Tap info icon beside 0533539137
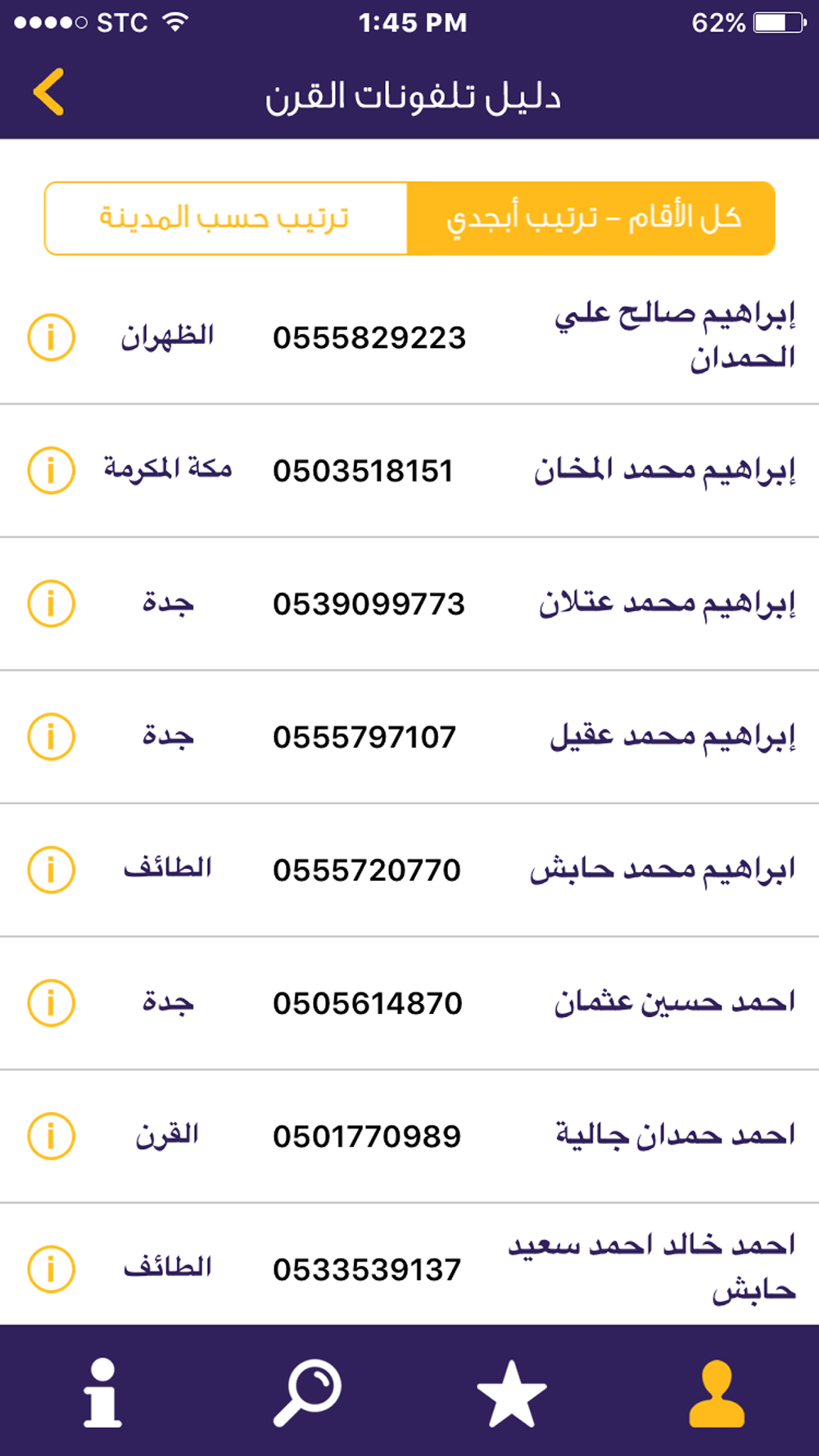 [51, 1269]
